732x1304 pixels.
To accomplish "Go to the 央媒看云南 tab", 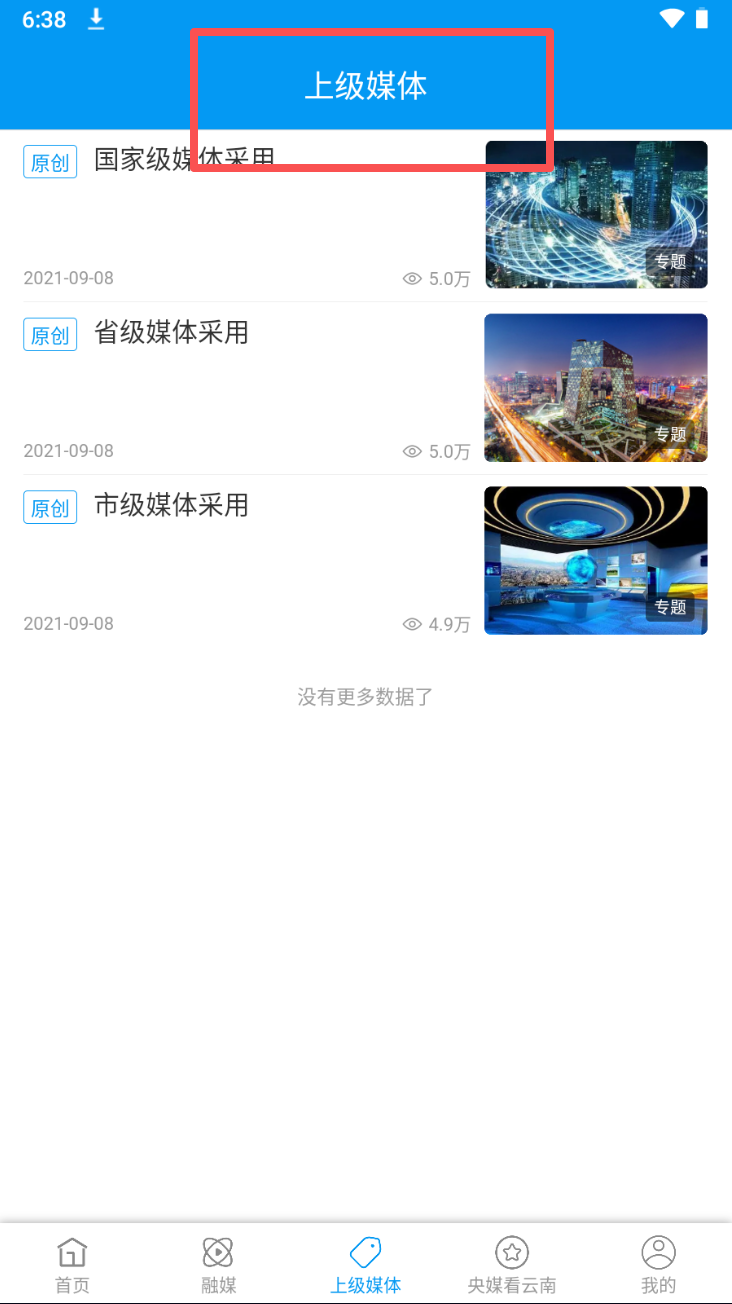I will pos(512,1264).
